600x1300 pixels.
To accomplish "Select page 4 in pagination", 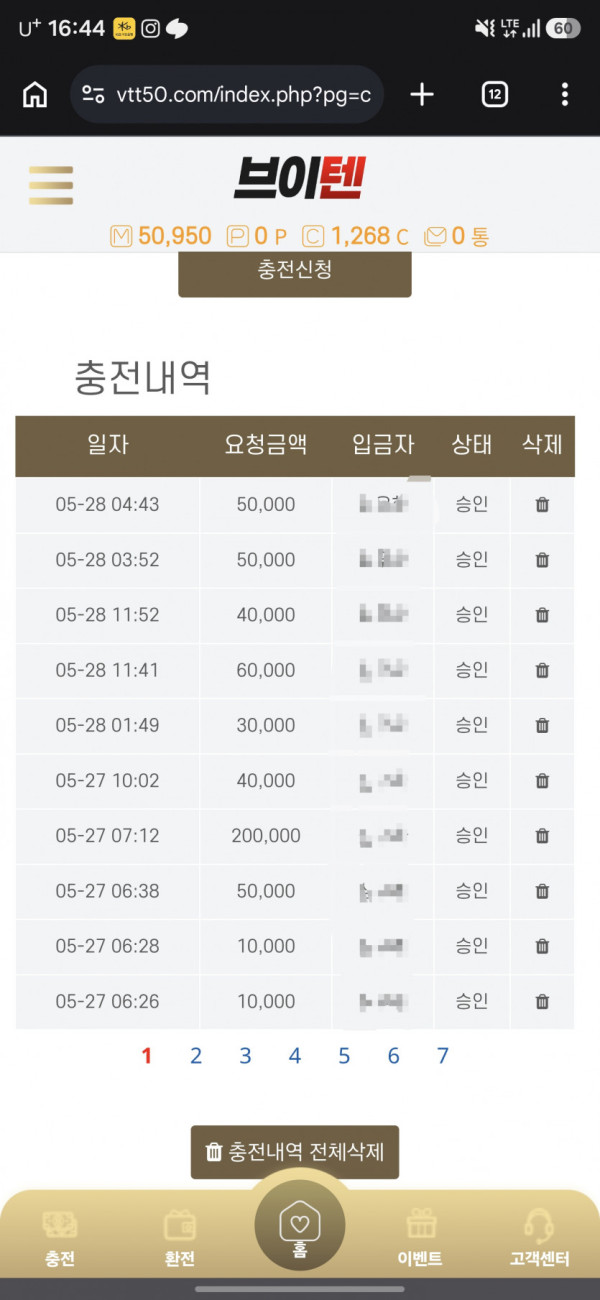I will pos(295,1056).
